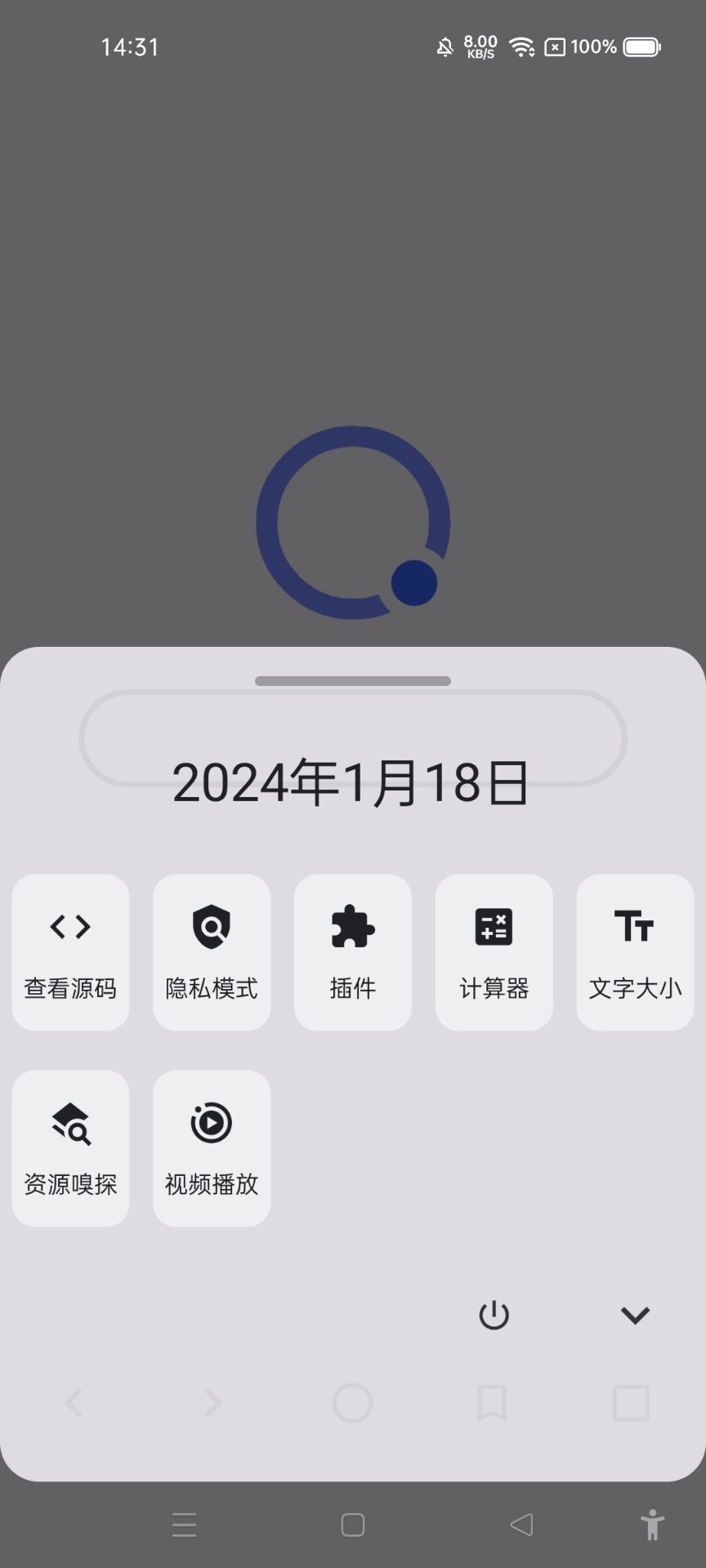Adjust 文字大小 text size

pos(635,952)
